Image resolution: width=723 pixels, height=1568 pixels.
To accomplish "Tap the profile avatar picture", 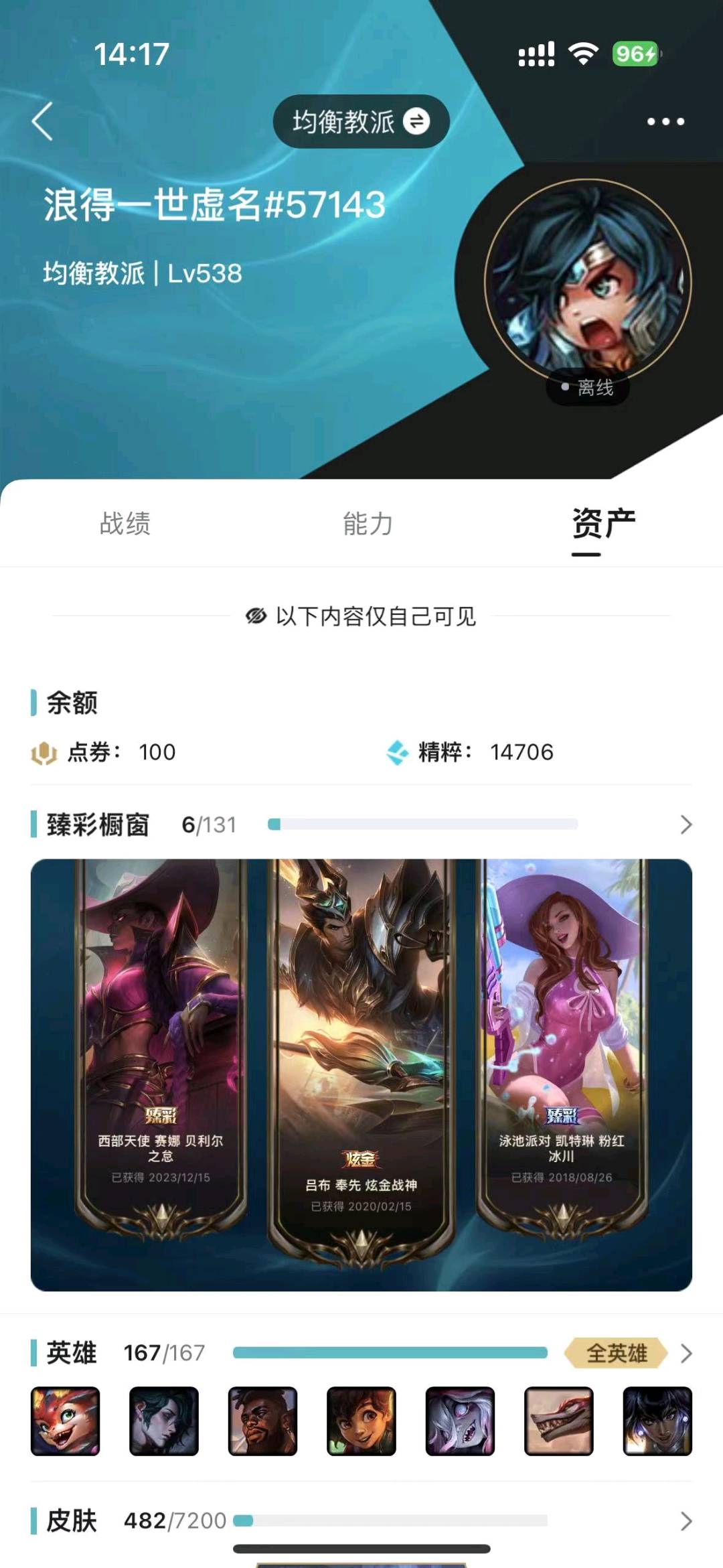I will 588,282.
